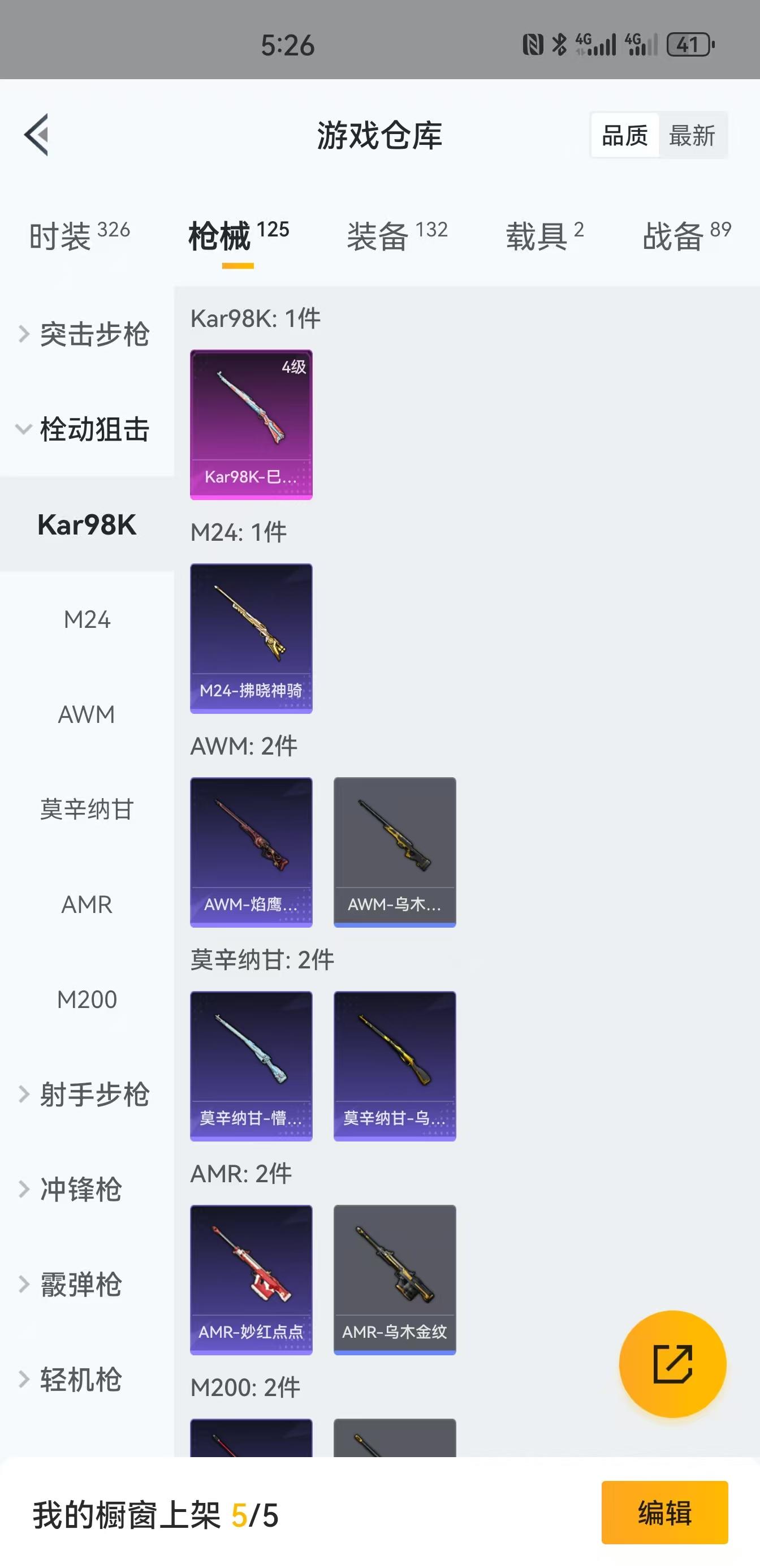This screenshot has width=760, height=1568.
Task: Go back using the top-left arrow
Action: [37, 135]
